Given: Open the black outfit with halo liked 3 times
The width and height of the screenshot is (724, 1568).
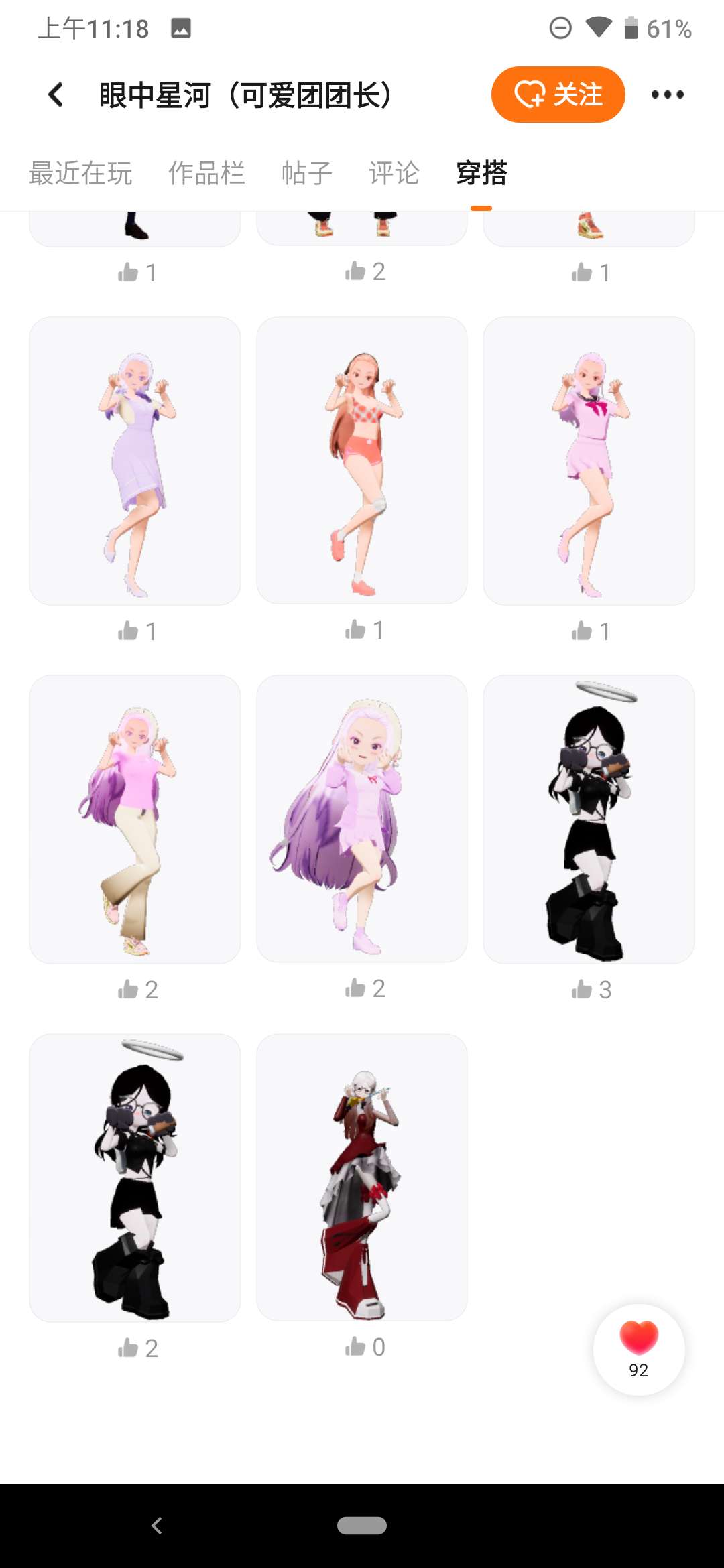Looking at the screenshot, I should 589,819.
